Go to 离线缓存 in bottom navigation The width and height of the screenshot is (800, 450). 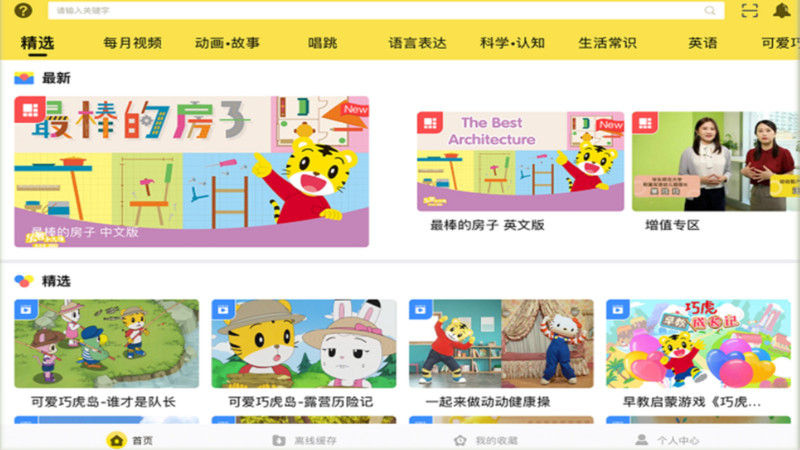(304, 440)
